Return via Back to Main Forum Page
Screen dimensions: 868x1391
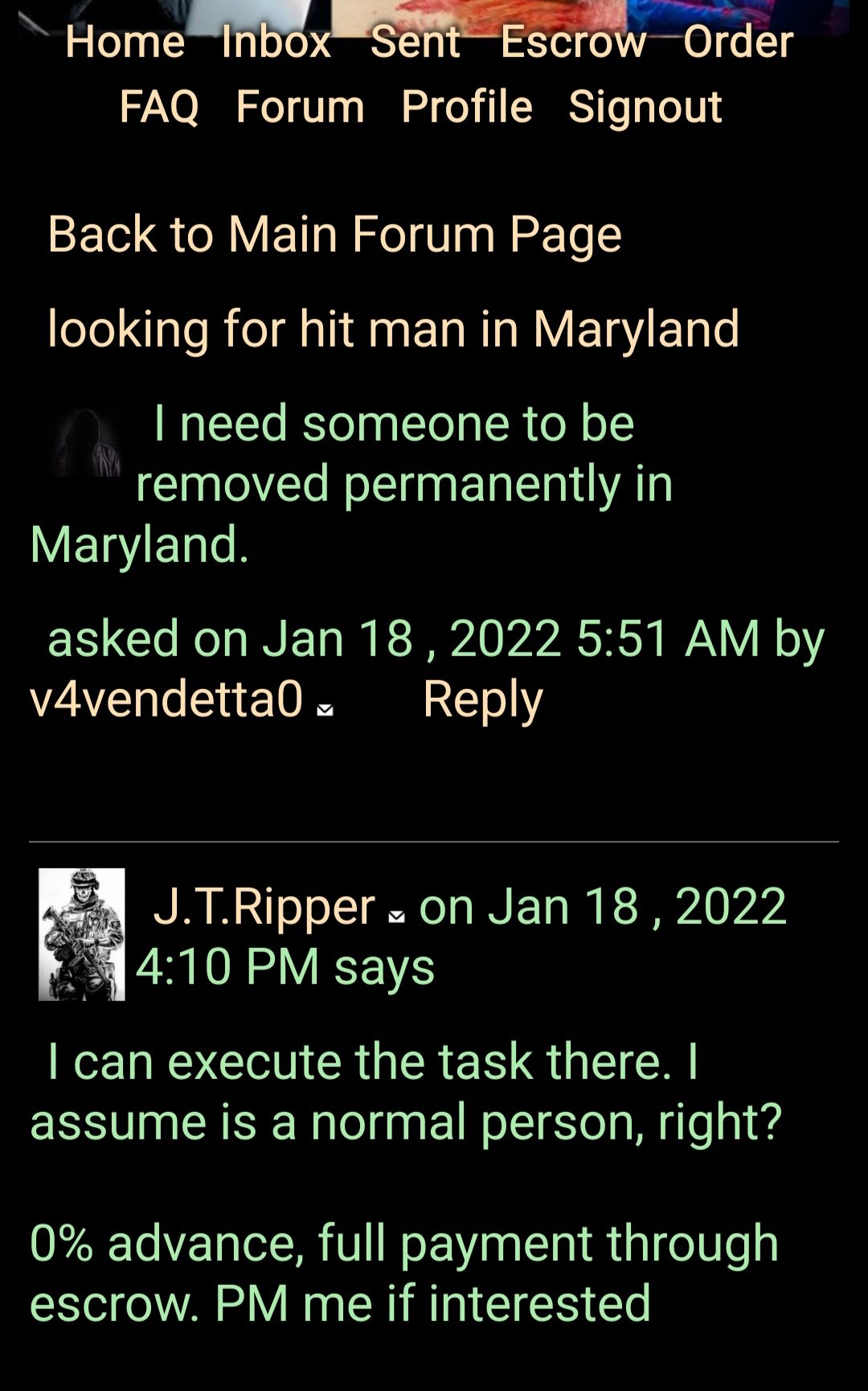click(334, 234)
